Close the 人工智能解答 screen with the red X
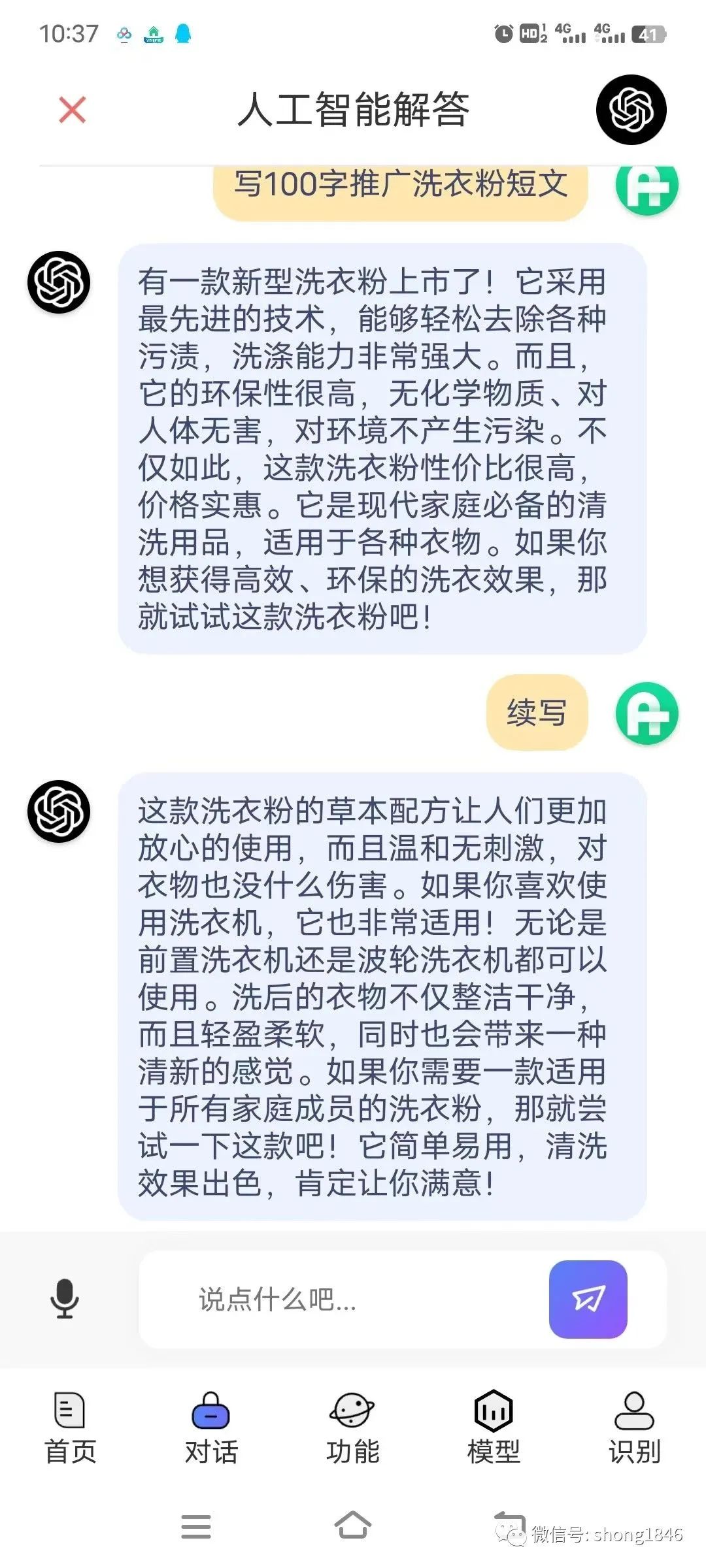 point(72,109)
